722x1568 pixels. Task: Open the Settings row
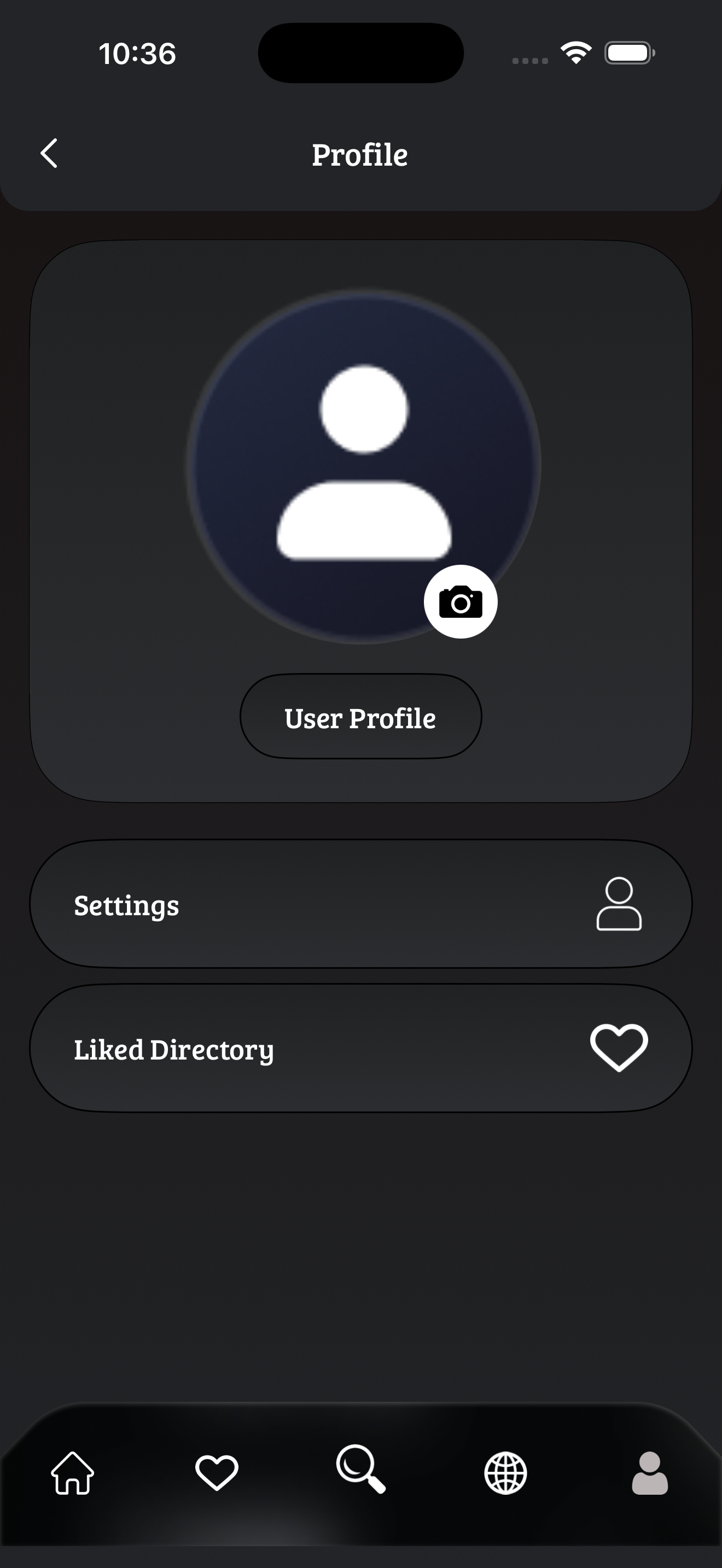(x=360, y=904)
